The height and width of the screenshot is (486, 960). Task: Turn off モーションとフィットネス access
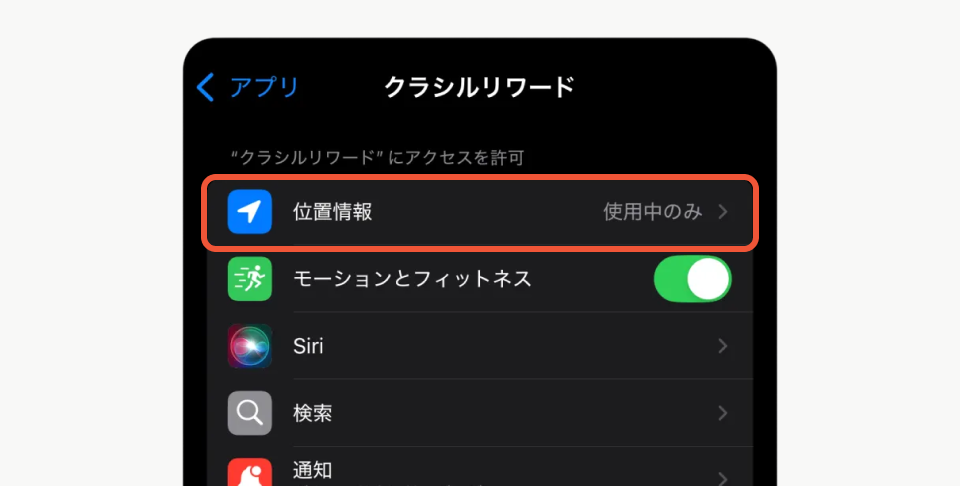(692, 279)
